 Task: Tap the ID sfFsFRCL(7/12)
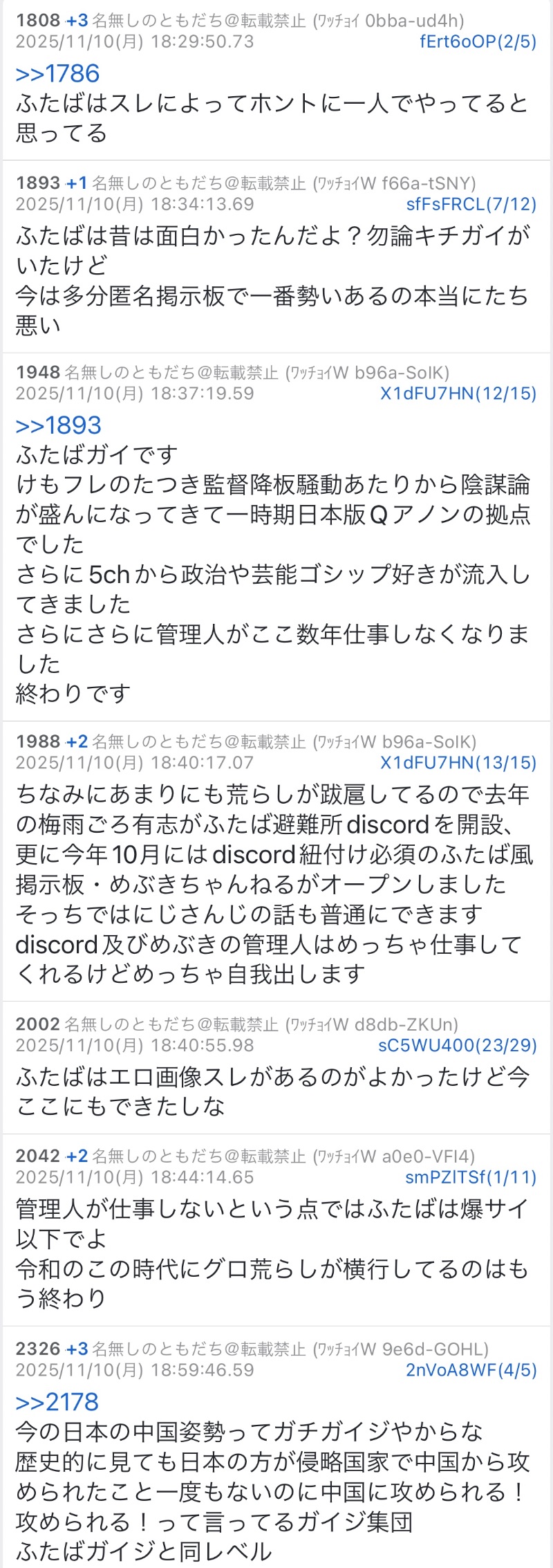(471, 204)
